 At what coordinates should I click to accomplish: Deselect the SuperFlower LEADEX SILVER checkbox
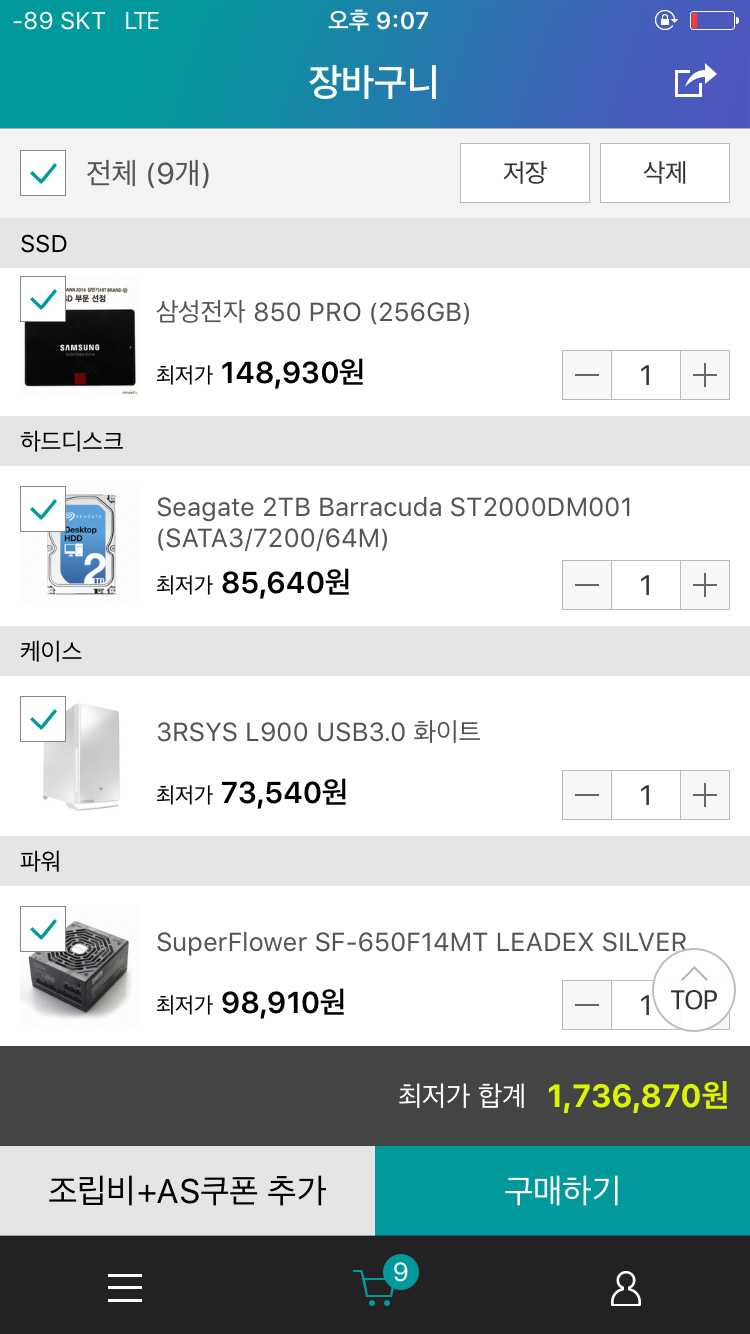tap(43, 929)
